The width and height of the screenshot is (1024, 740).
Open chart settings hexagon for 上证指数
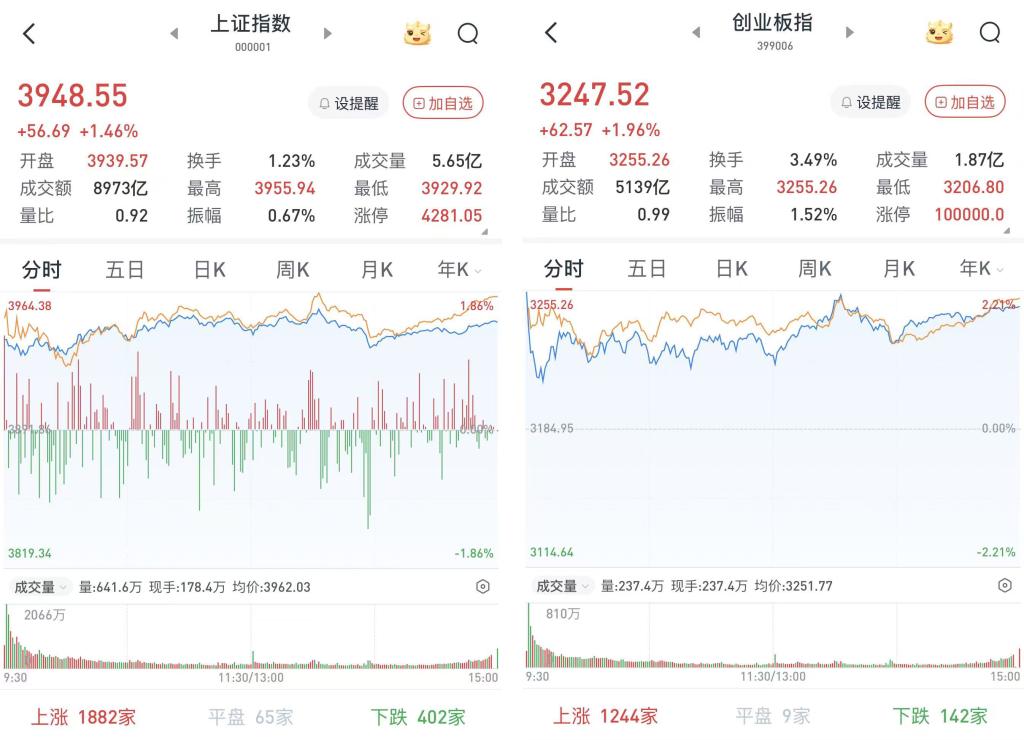tap(483, 587)
